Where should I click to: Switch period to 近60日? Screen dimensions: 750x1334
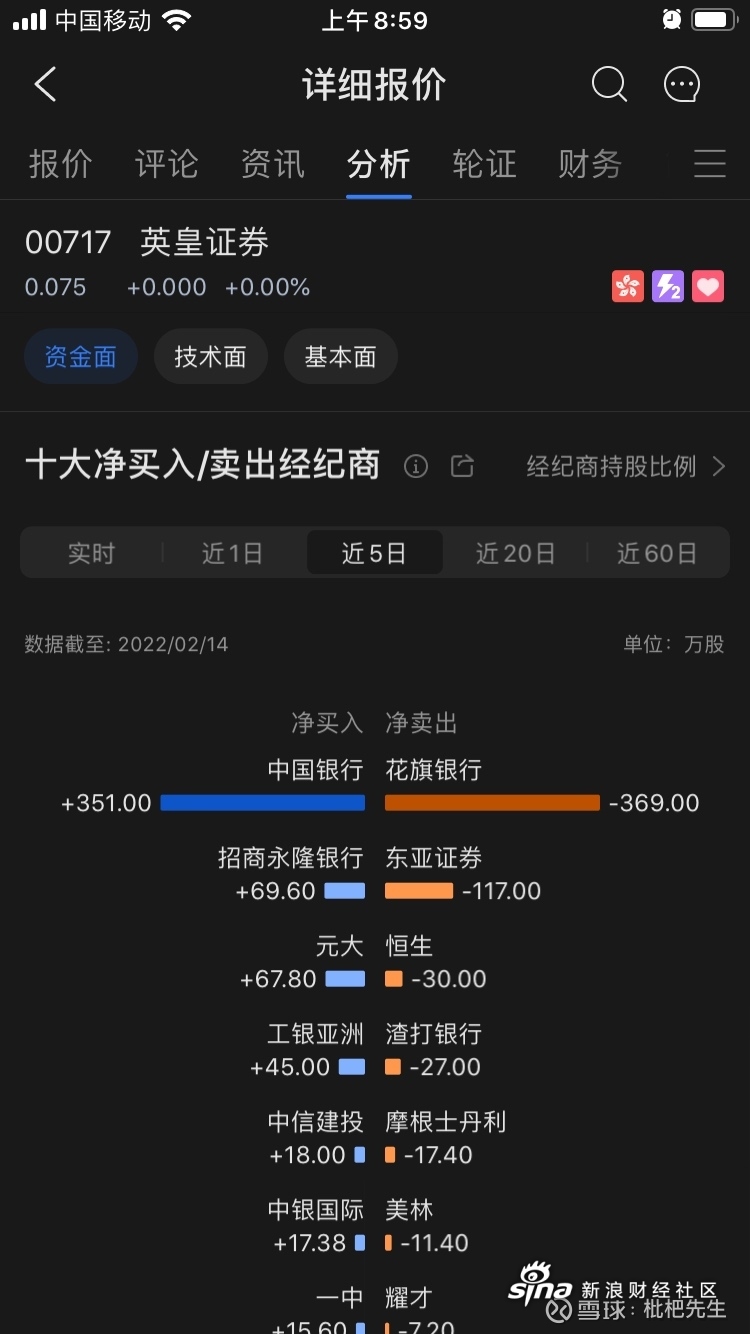[657, 553]
